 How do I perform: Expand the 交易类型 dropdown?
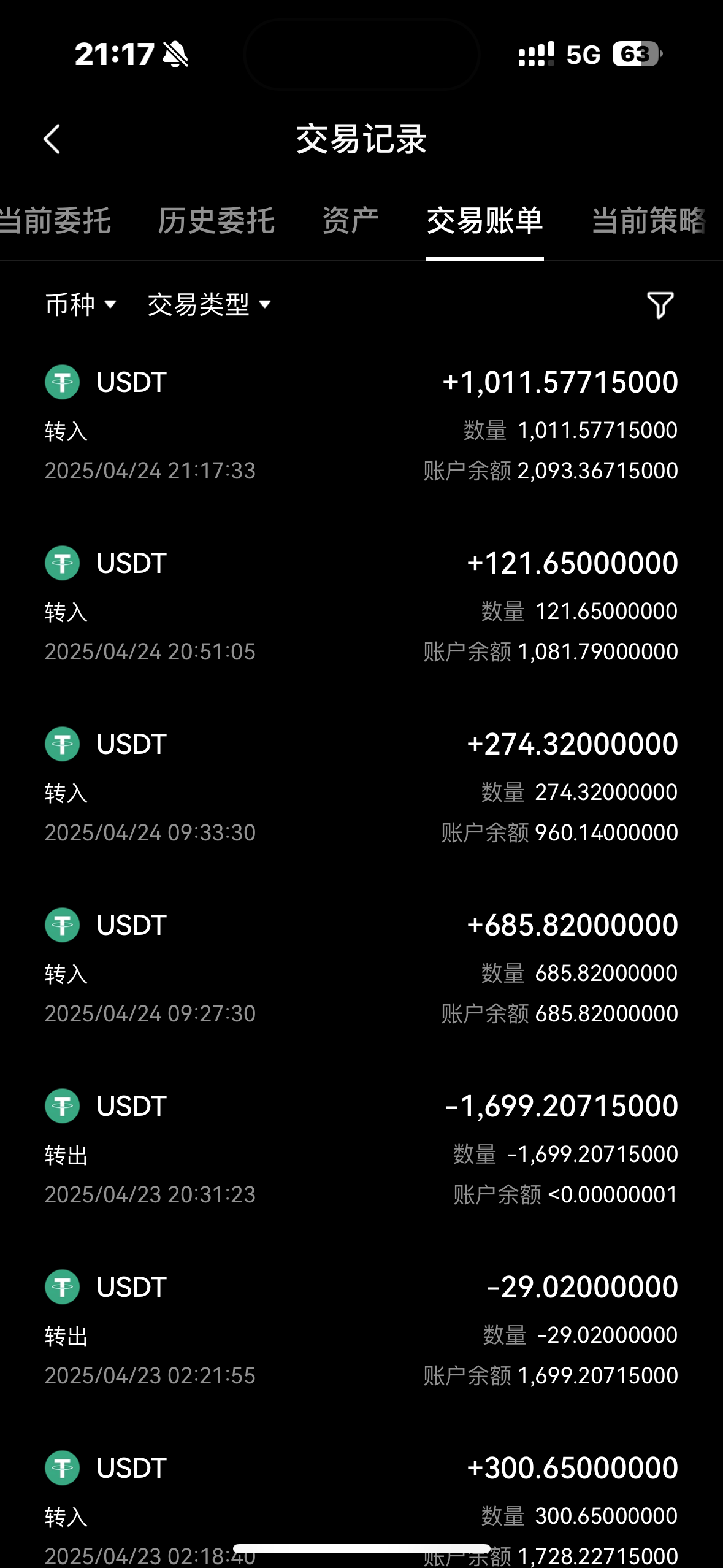209,305
